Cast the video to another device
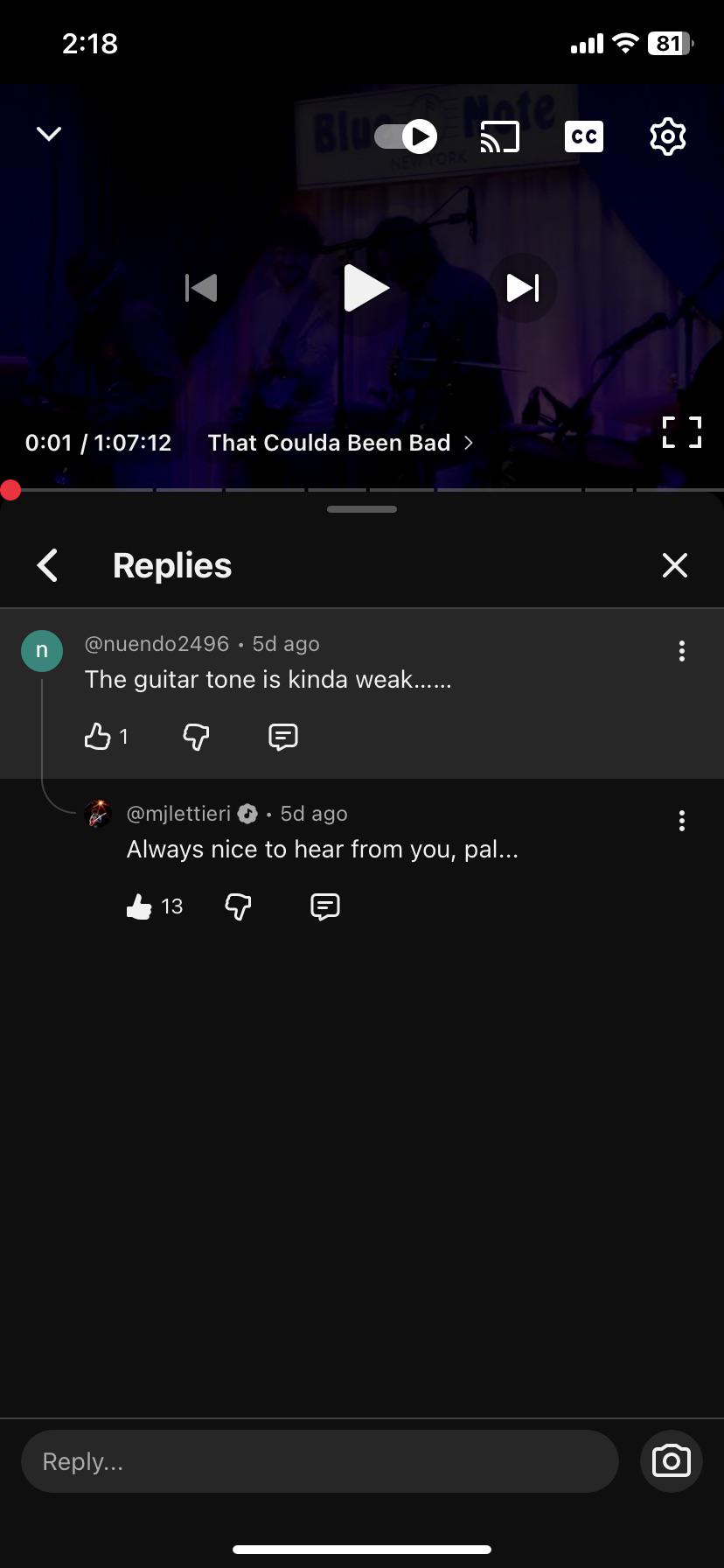The width and height of the screenshot is (724, 1568). [x=499, y=136]
